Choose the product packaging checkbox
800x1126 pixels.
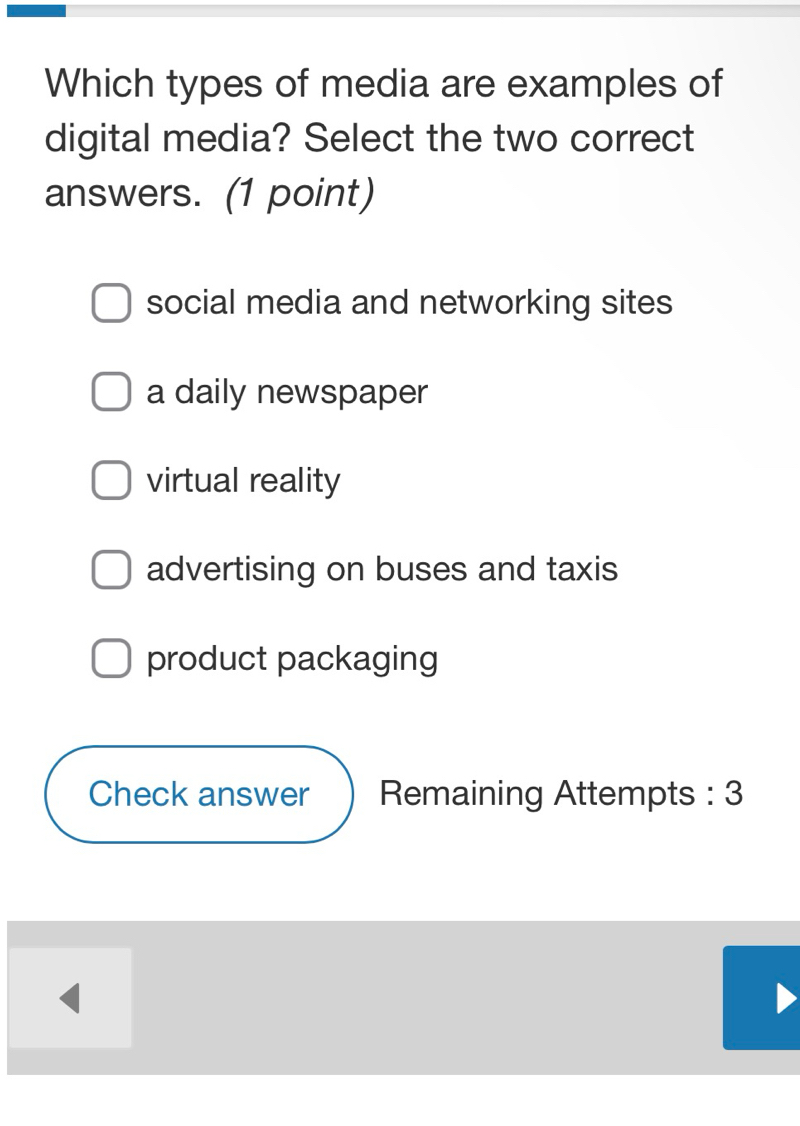pyautogui.click(x=111, y=658)
